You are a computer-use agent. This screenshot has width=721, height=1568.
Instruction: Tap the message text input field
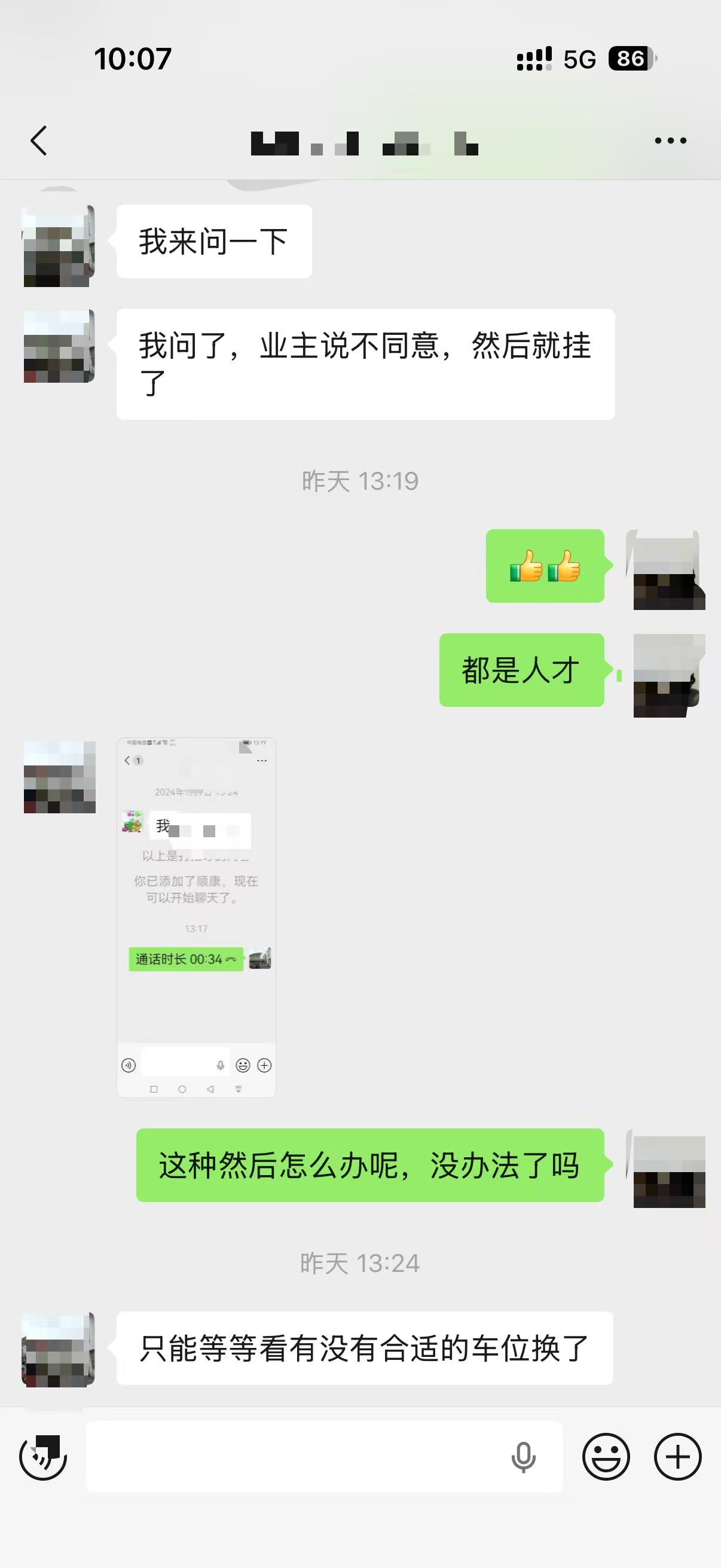point(292,1457)
